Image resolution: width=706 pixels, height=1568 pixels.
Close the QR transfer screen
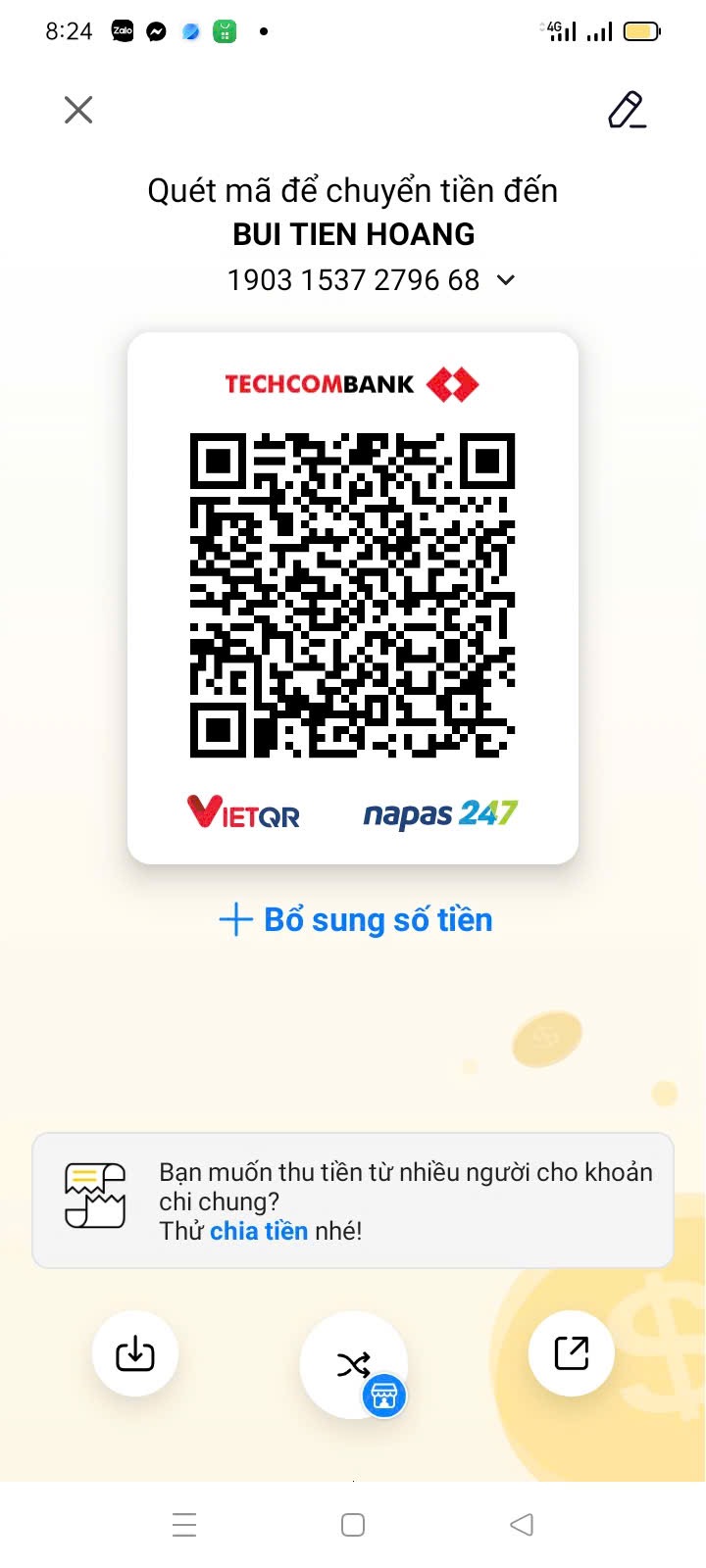point(78,110)
